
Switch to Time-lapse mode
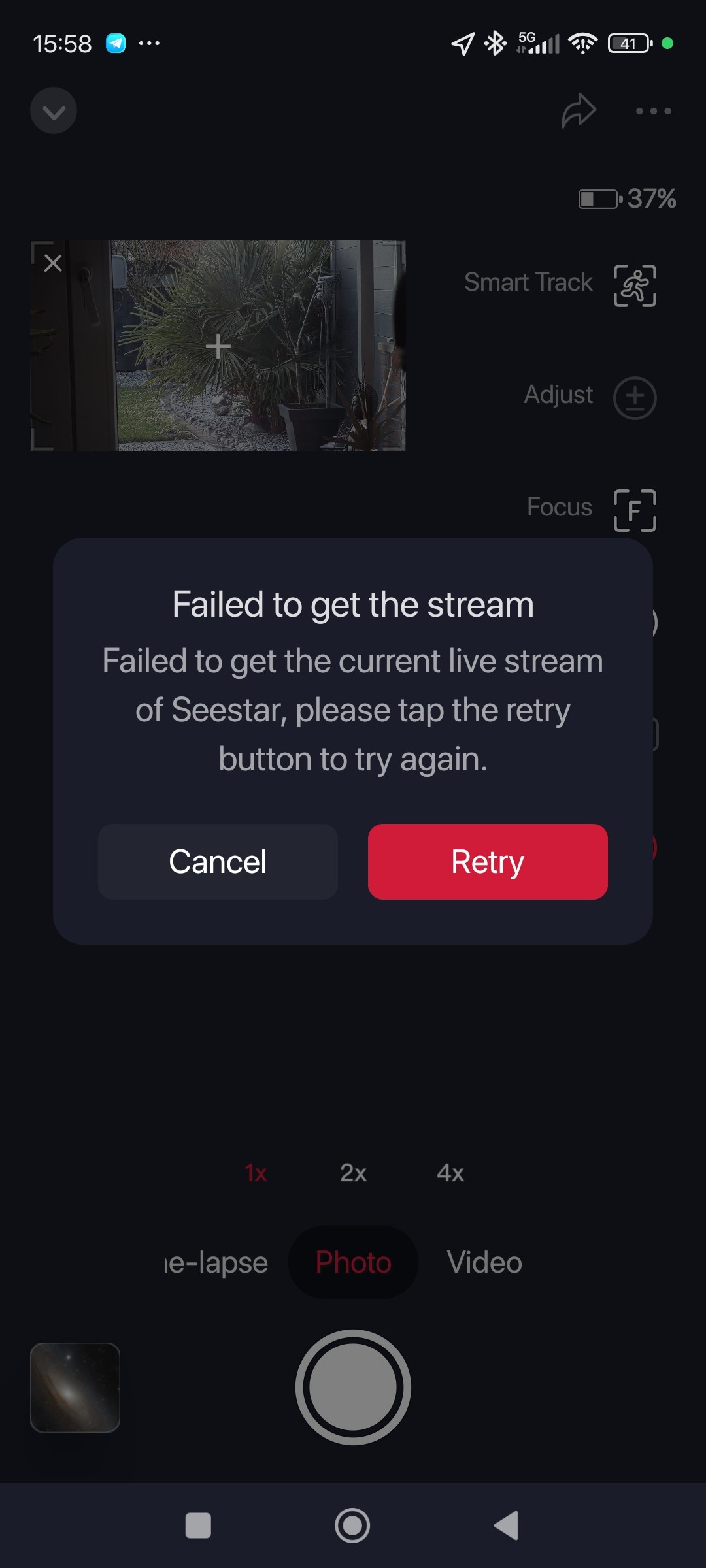click(217, 1262)
